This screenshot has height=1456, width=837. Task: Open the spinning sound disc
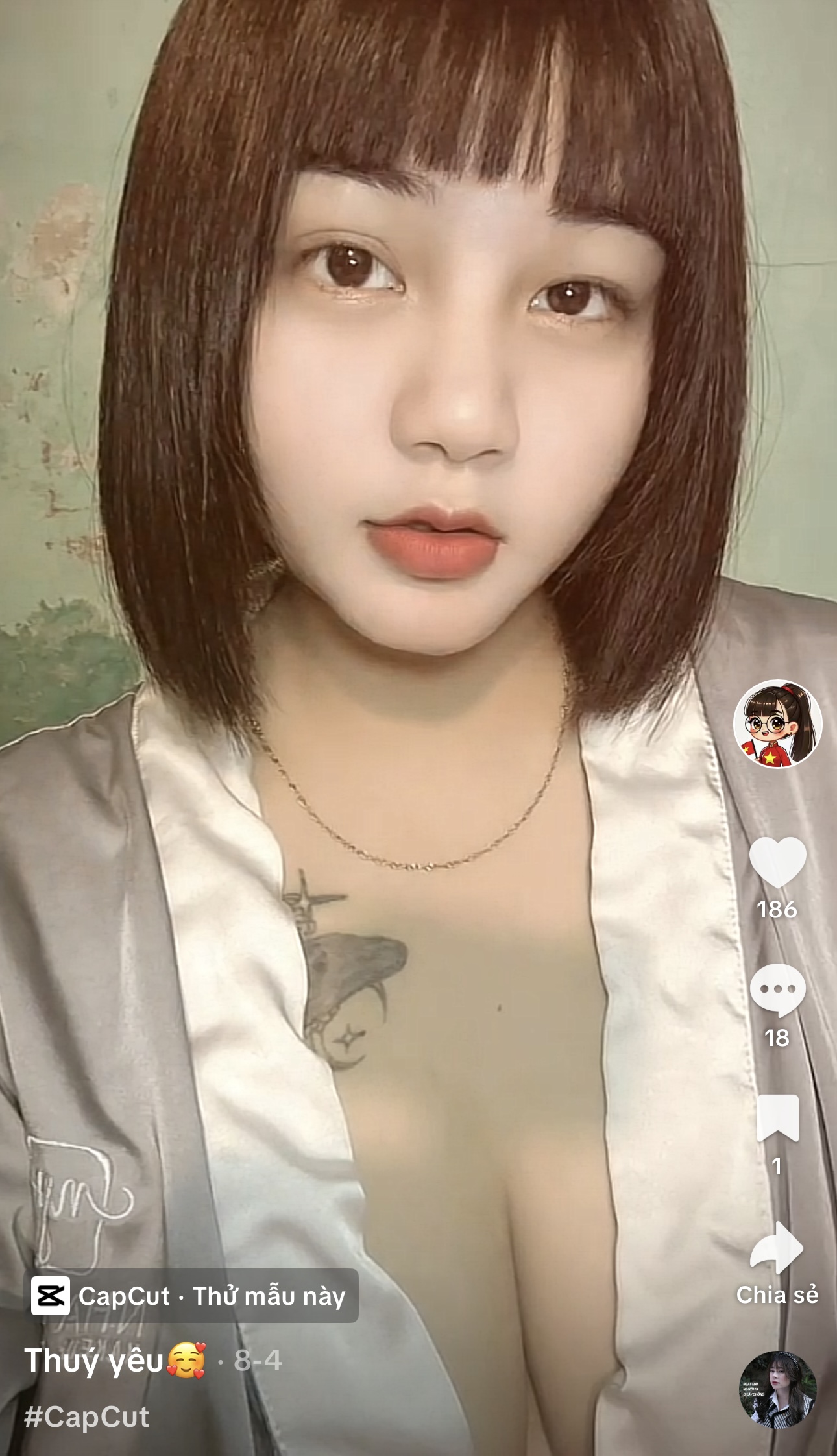tap(777, 1389)
